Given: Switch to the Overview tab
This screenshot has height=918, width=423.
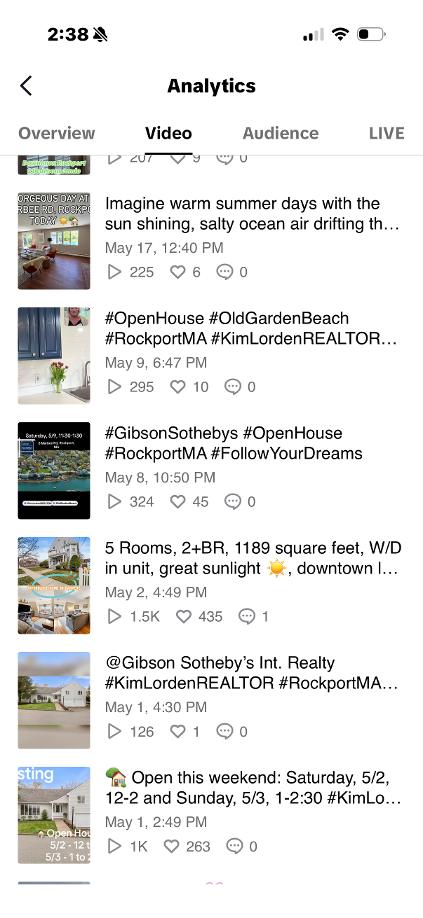Looking at the screenshot, I should point(56,133).
